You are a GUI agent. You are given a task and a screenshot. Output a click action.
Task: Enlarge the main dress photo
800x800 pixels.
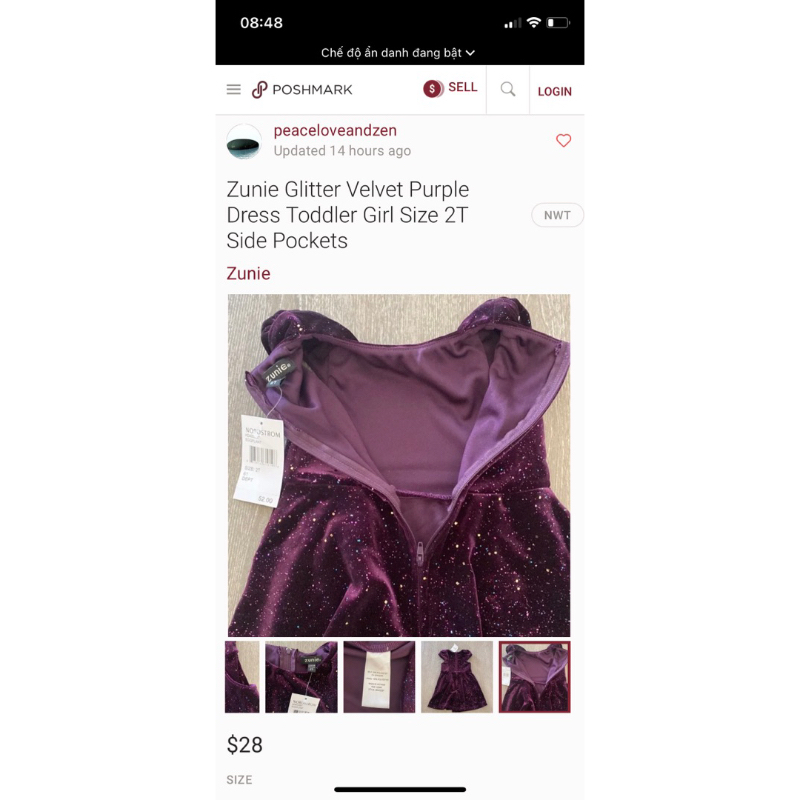pos(399,465)
